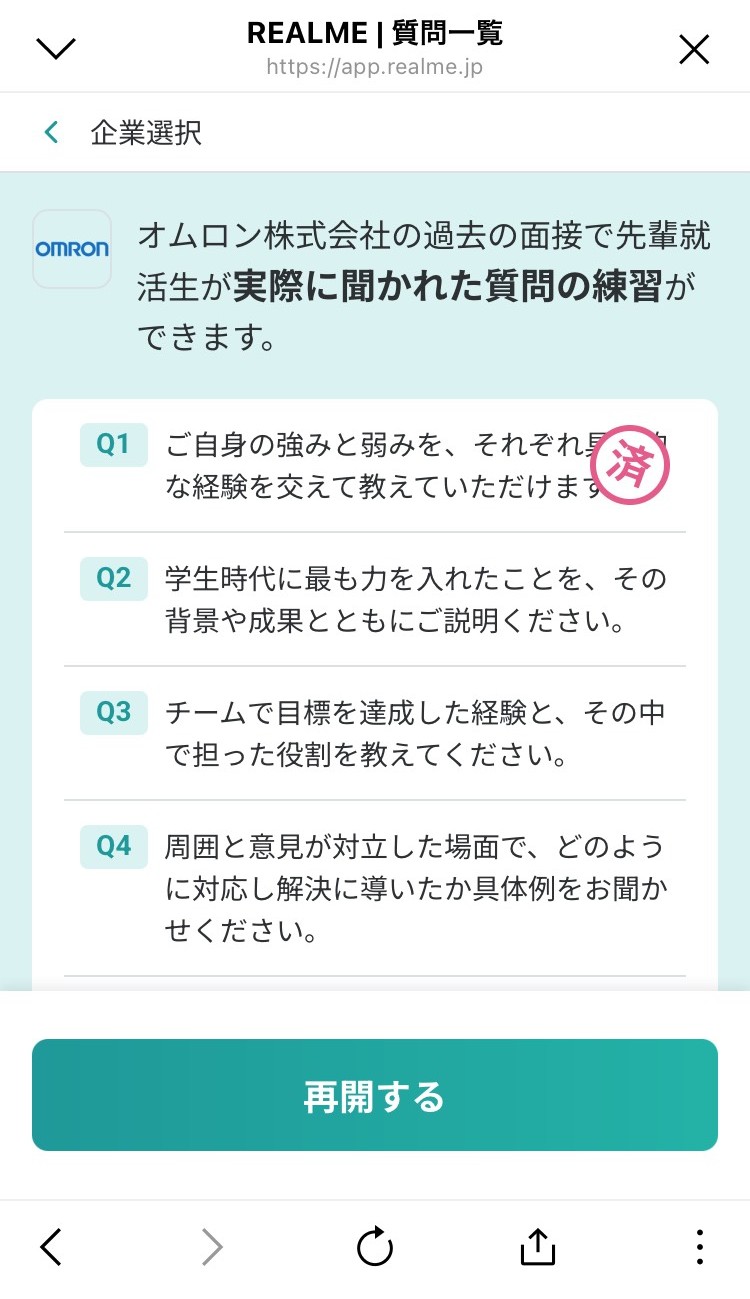Open question Q1 about strengths and weaknesses
This screenshot has height=1299, width=750.
375,465
